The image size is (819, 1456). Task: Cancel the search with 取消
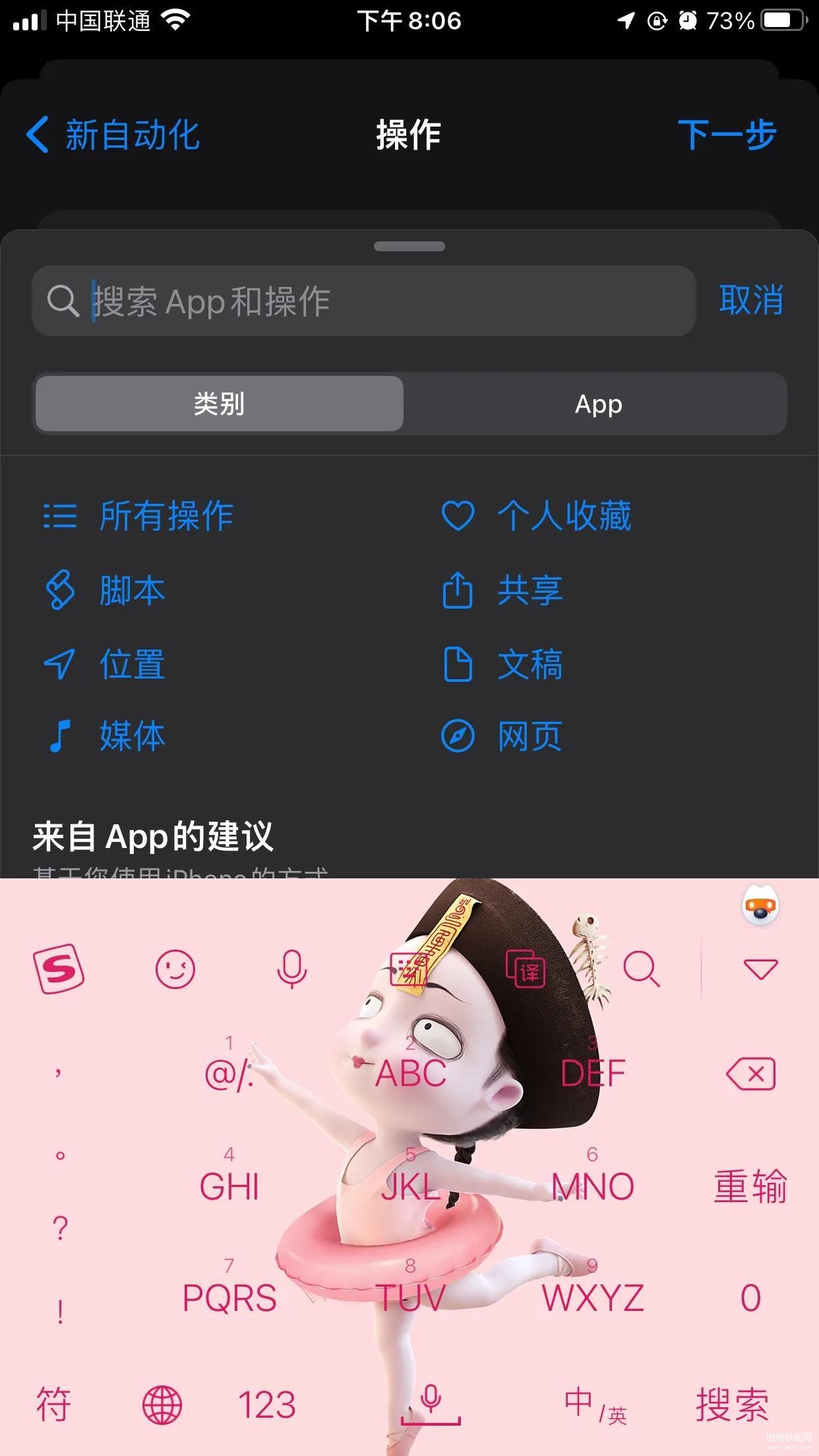coord(751,301)
